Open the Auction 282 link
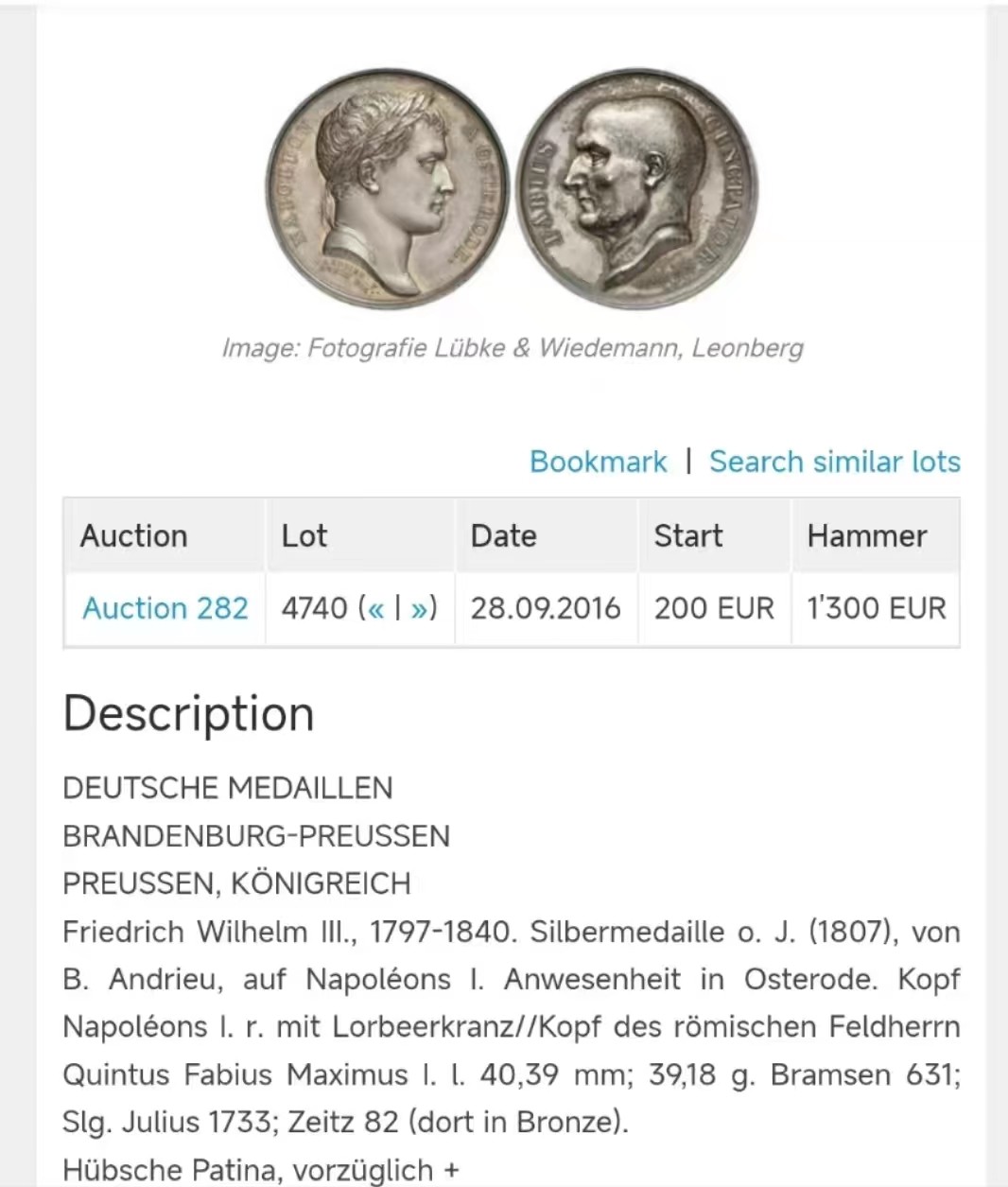 coord(165,608)
